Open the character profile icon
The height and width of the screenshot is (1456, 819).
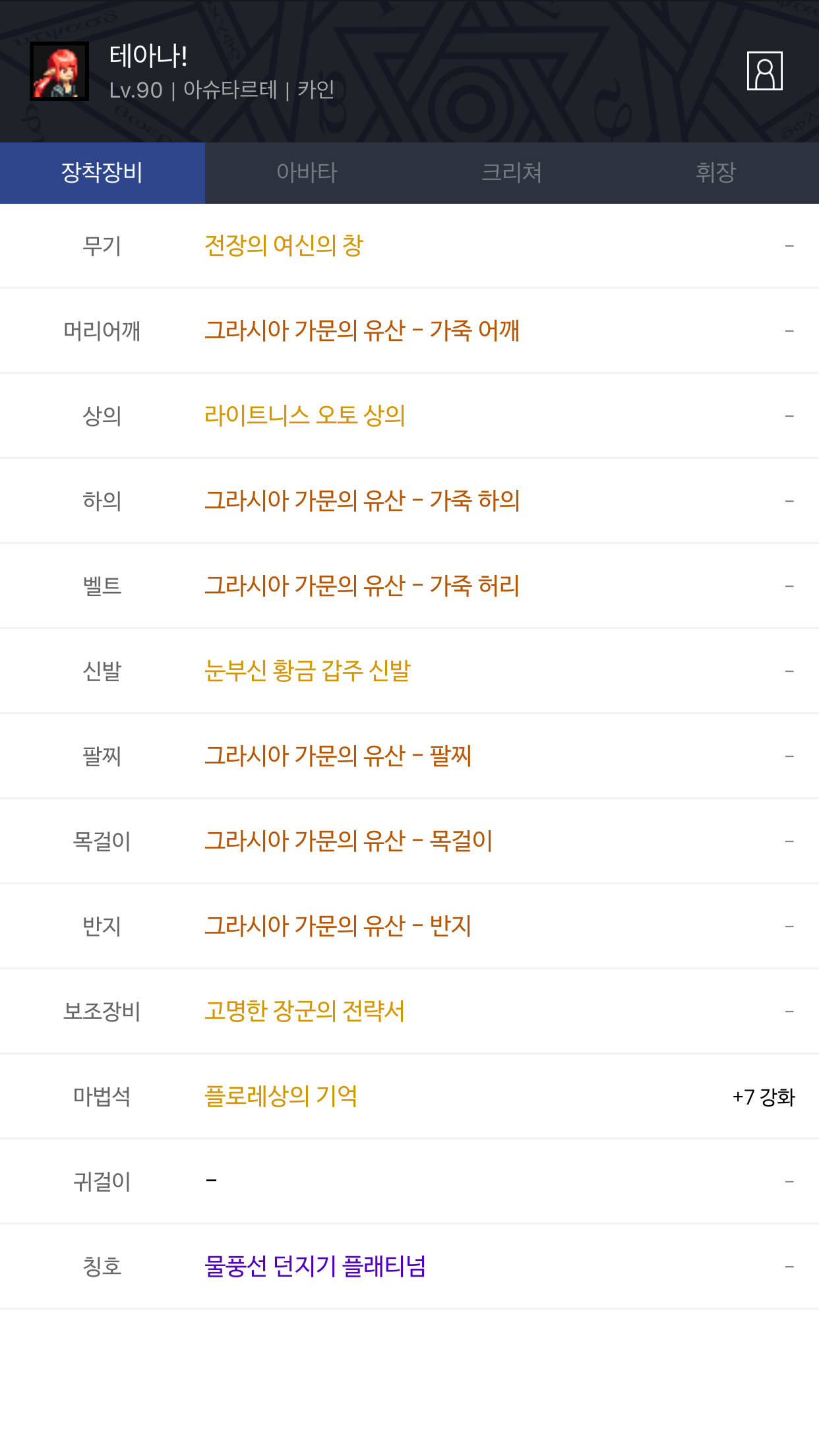point(764,71)
